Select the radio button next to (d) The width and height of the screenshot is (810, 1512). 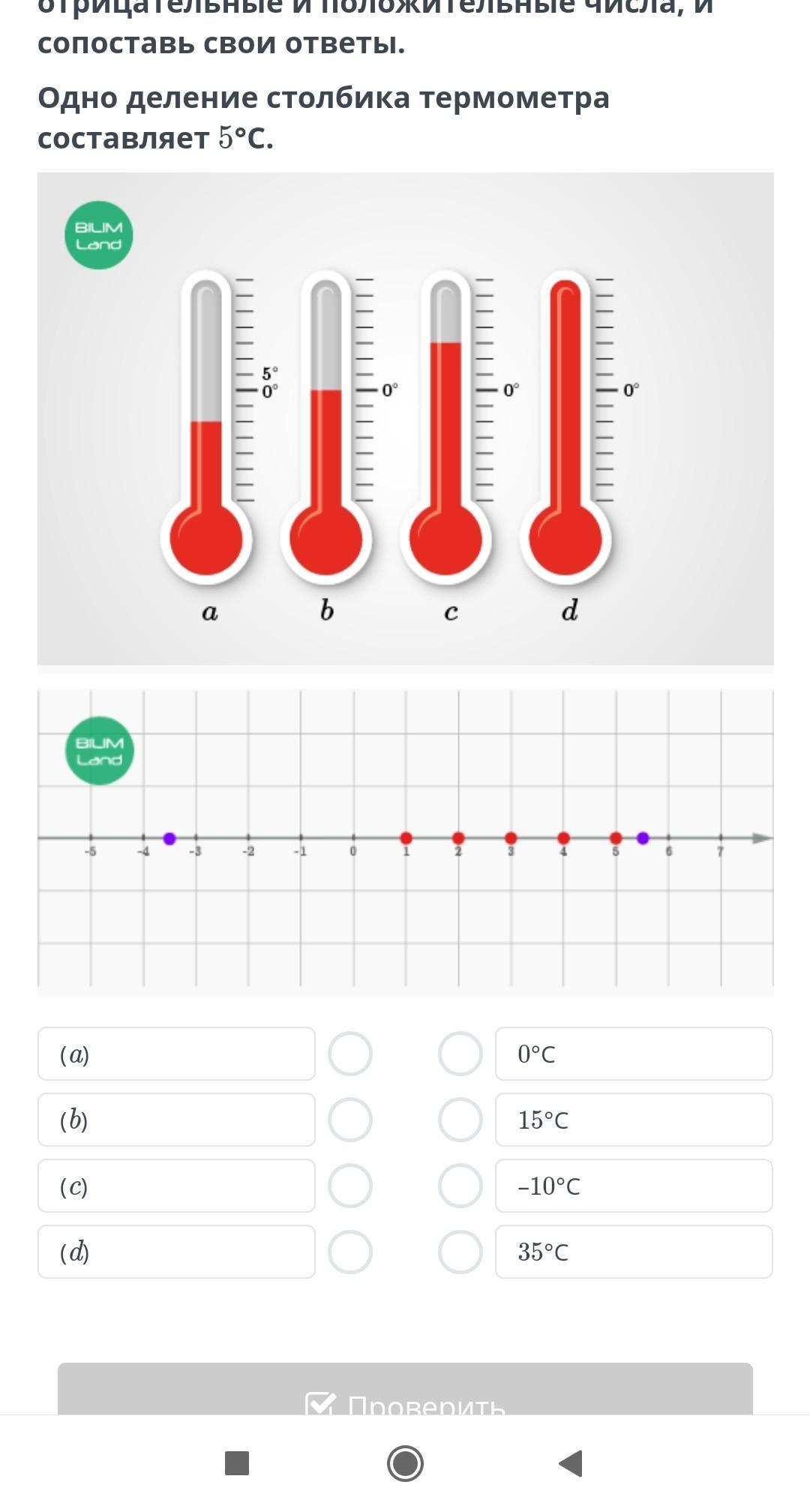pyautogui.click(x=350, y=1252)
